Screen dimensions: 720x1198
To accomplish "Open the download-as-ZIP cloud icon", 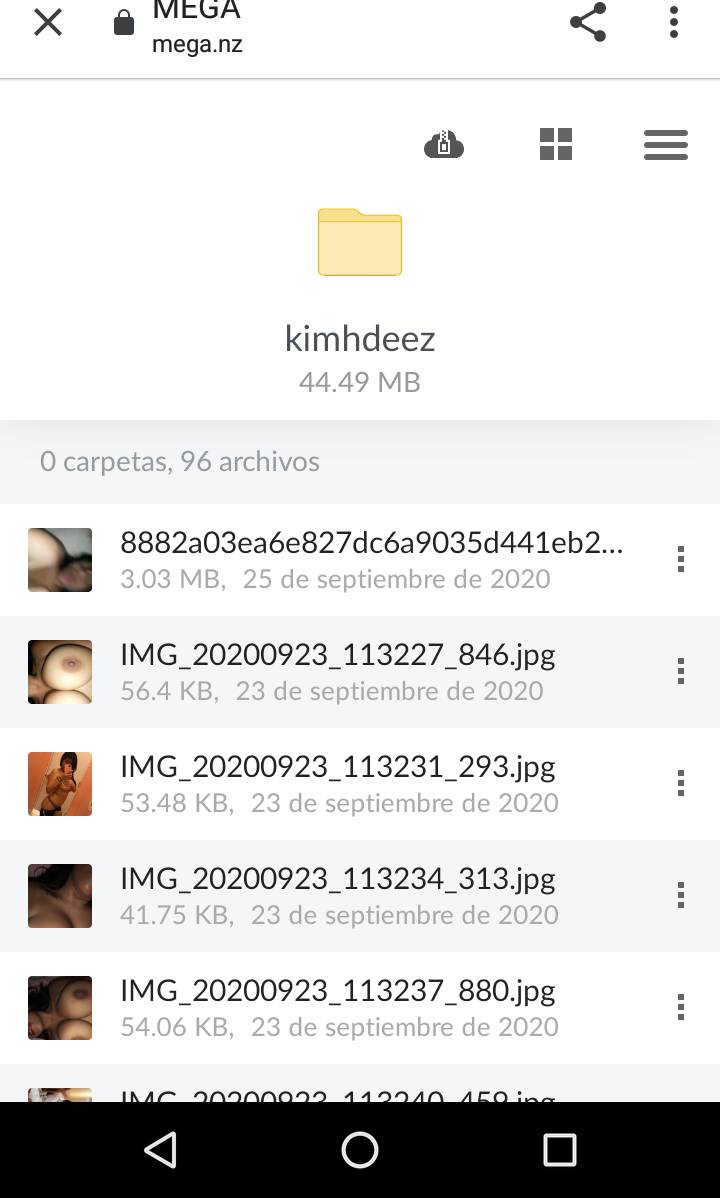I will pos(444,144).
